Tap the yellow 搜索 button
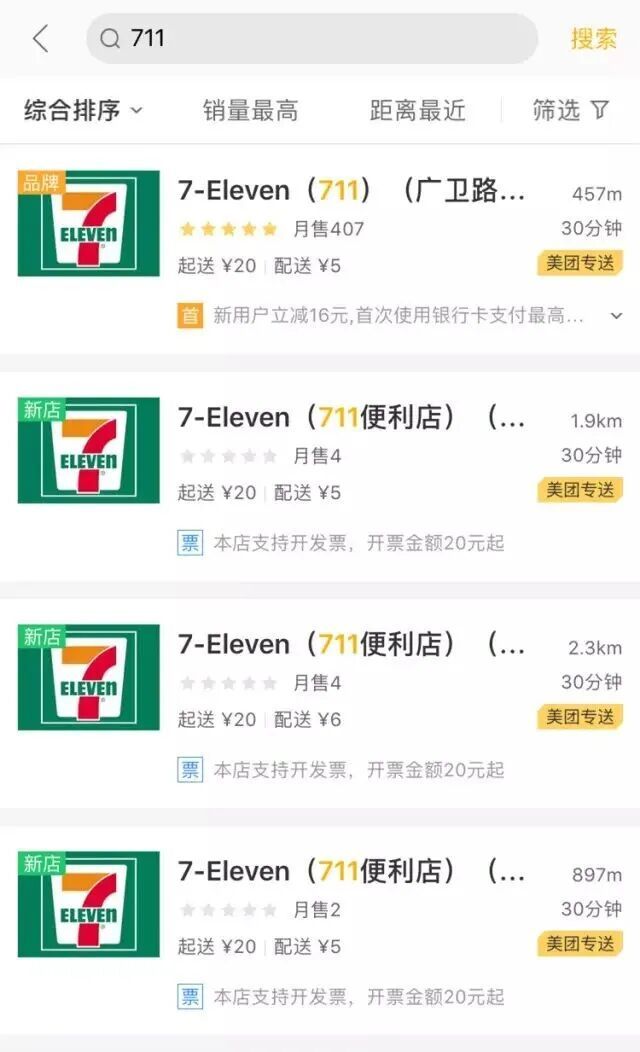The height and width of the screenshot is (1052, 640). [x=593, y=39]
